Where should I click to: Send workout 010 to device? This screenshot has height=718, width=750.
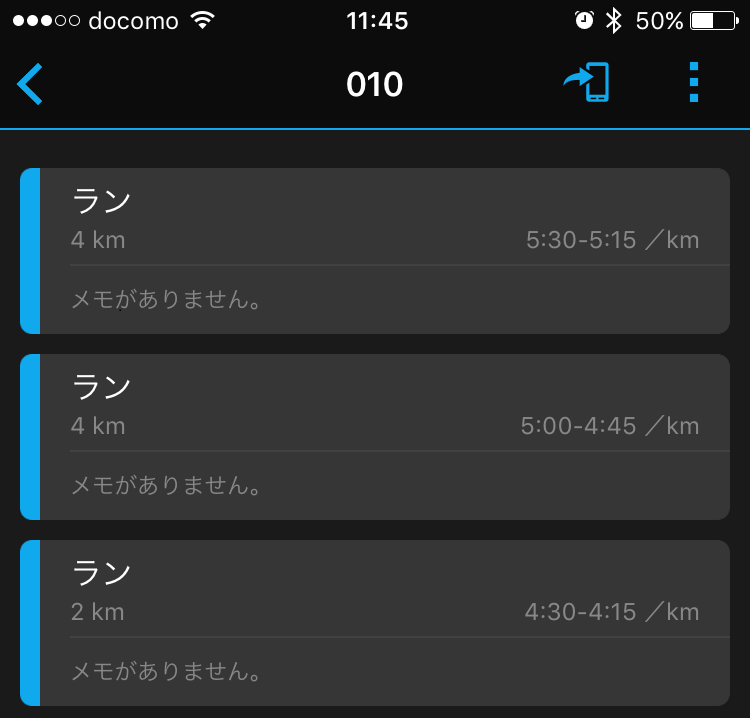[x=586, y=82]
